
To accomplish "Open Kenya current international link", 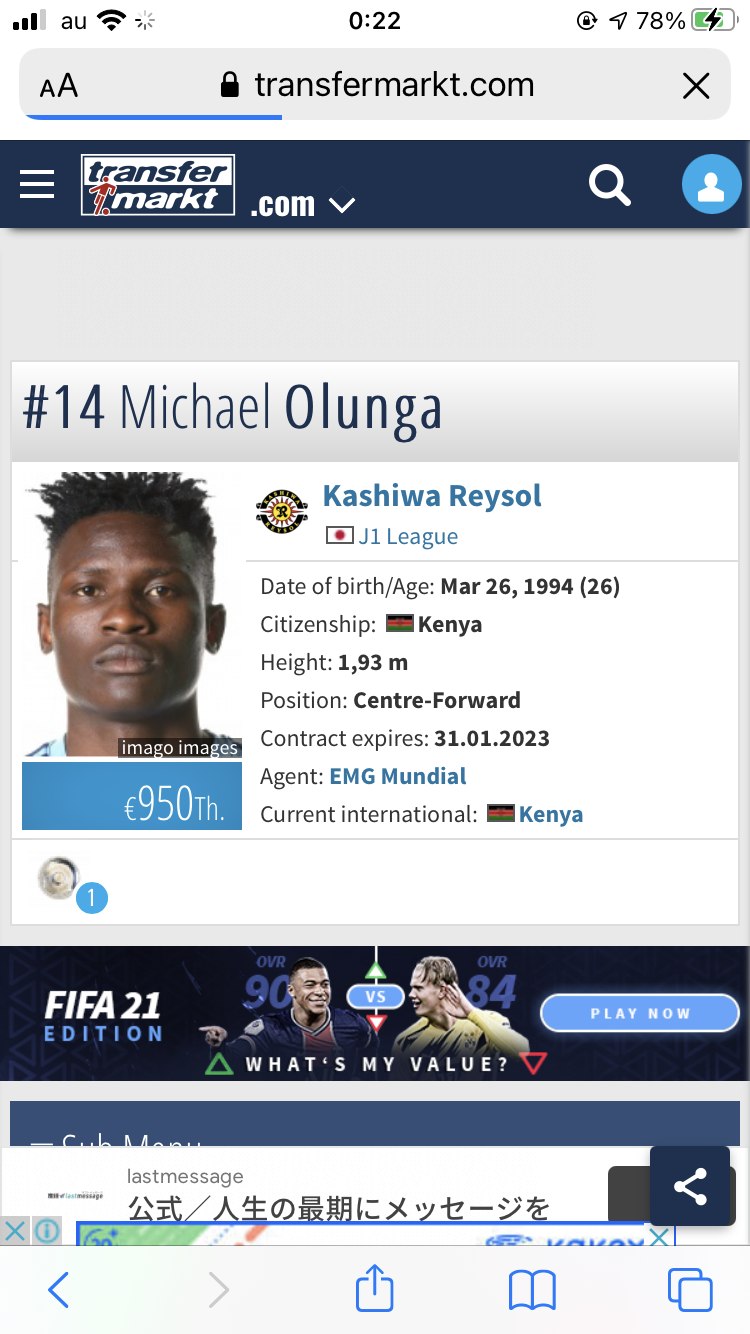I will pyautogui.click(x=550, y=814).
